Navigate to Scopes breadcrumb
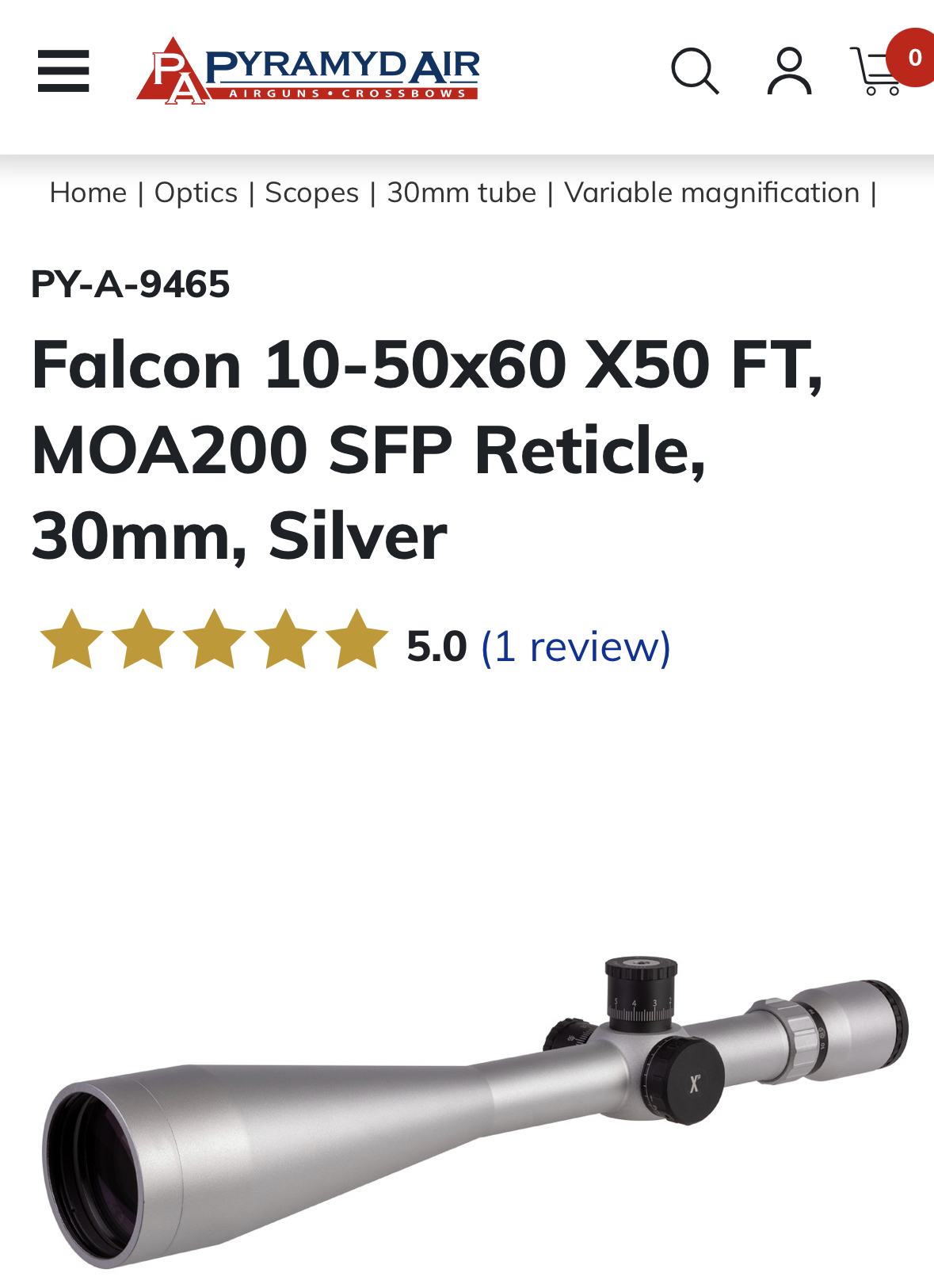This screenshot has height=1288, width=934. click(311, 193)
